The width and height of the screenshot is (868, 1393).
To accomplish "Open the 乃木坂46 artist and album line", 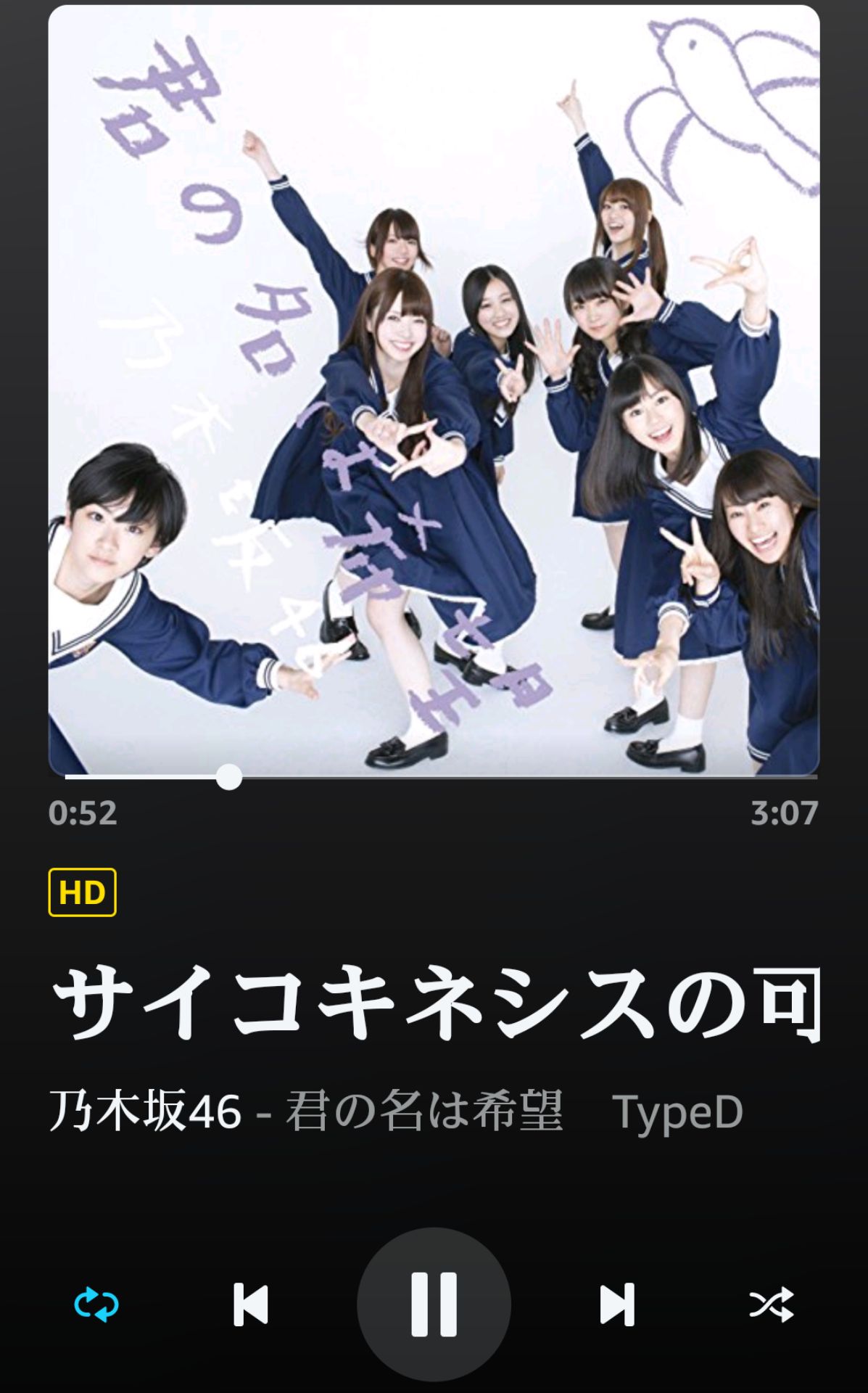I will pyautogui.click(x=396, y=1111).
